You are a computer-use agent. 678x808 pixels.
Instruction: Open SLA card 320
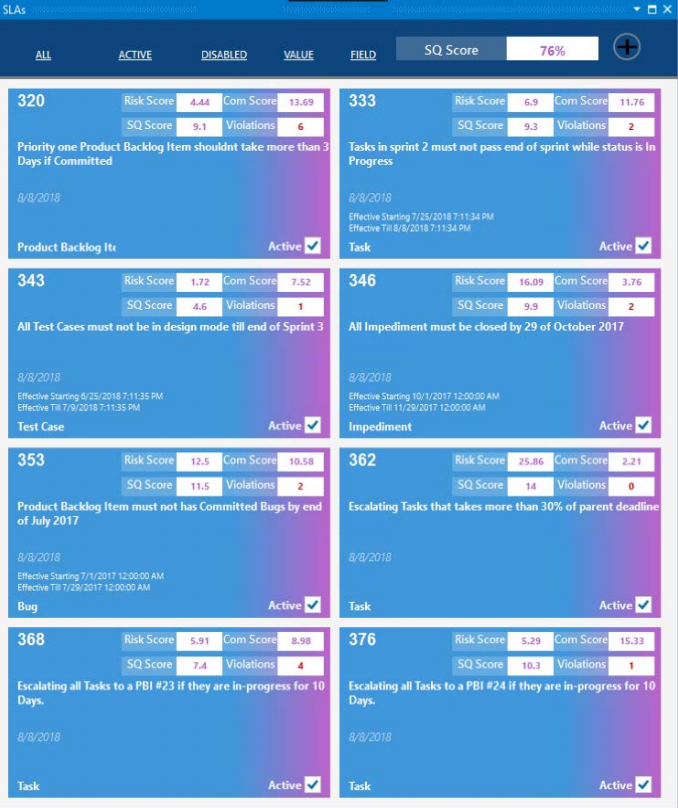[x=168, y=190]
